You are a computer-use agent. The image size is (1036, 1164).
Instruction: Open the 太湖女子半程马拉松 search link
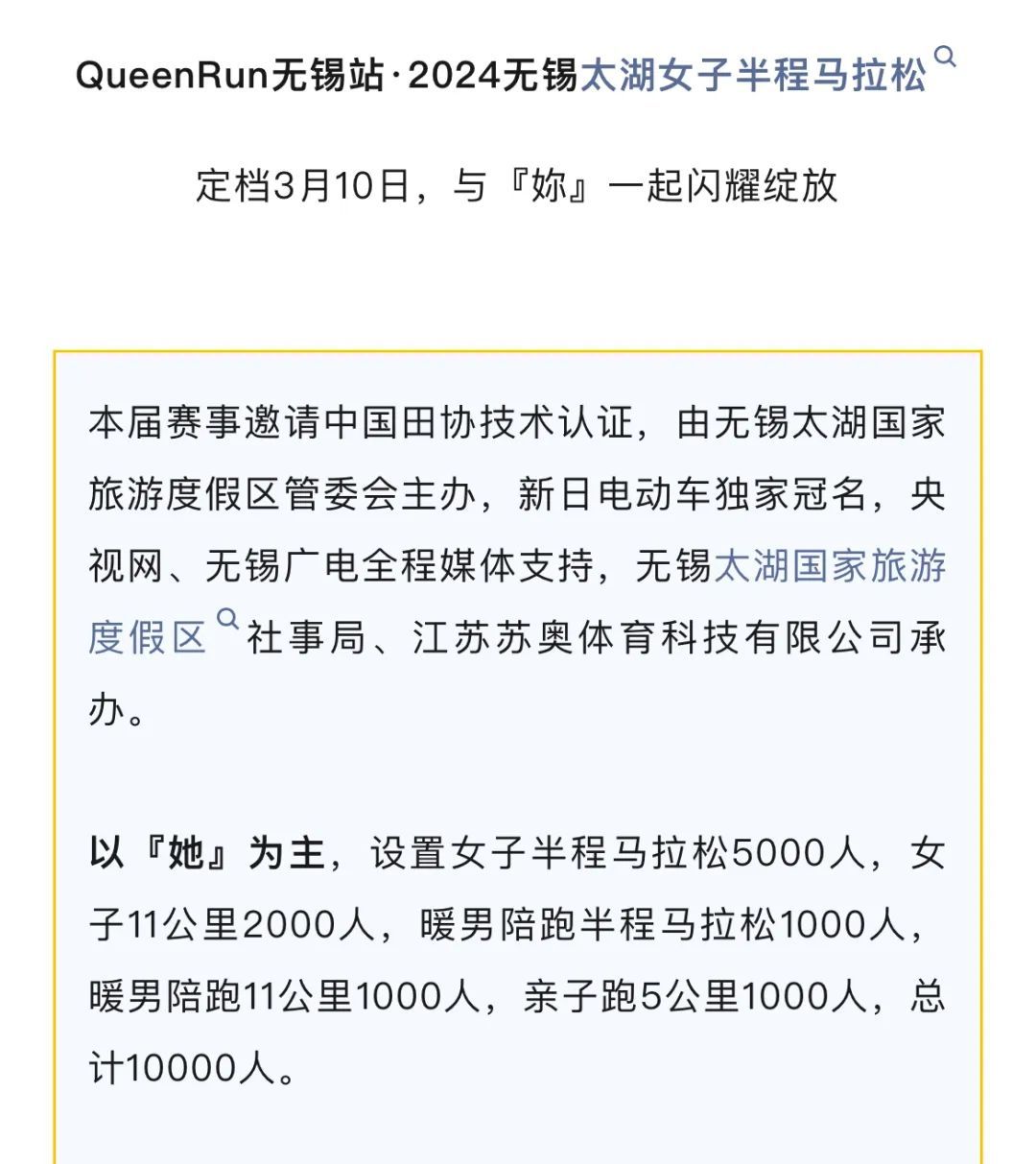(x=753, y=75)
